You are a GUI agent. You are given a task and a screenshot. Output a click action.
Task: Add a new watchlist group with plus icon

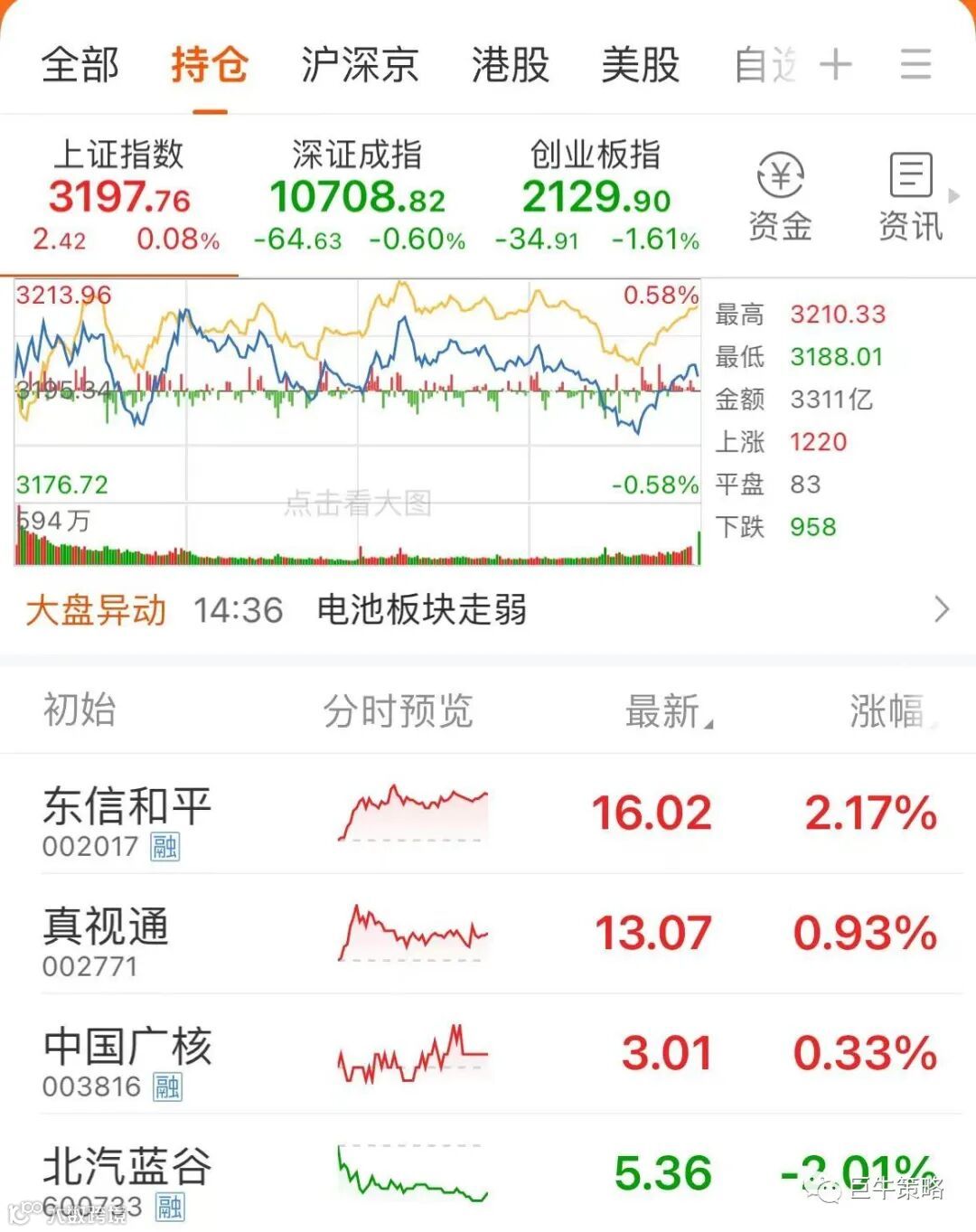tap(836, 65)
